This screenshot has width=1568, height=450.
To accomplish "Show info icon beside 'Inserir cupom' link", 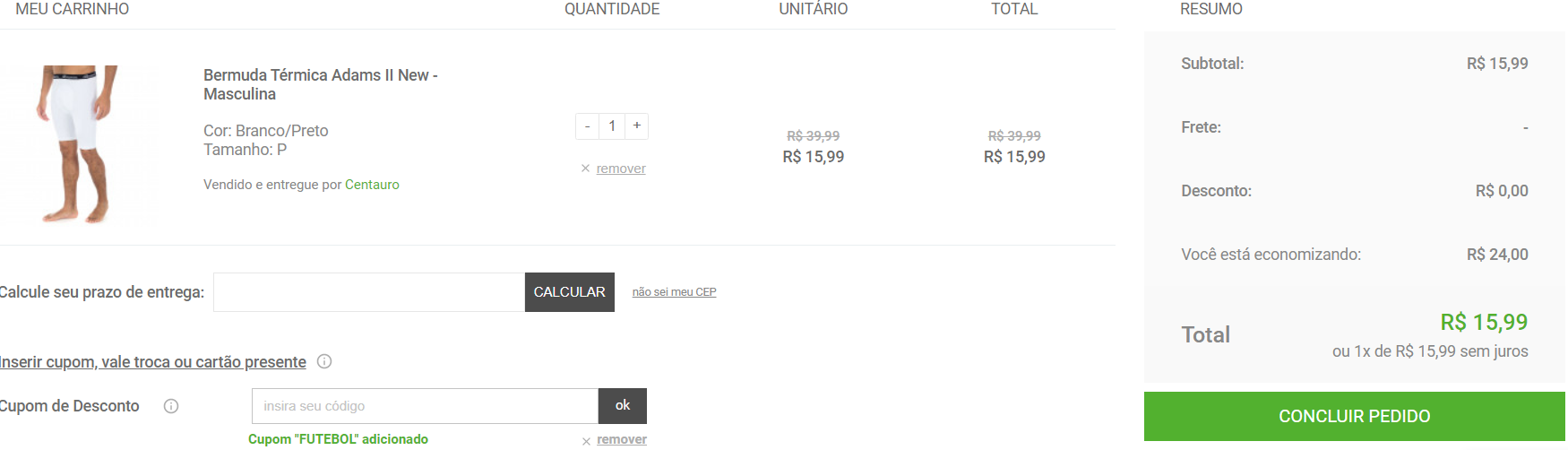I will [324, 361].
